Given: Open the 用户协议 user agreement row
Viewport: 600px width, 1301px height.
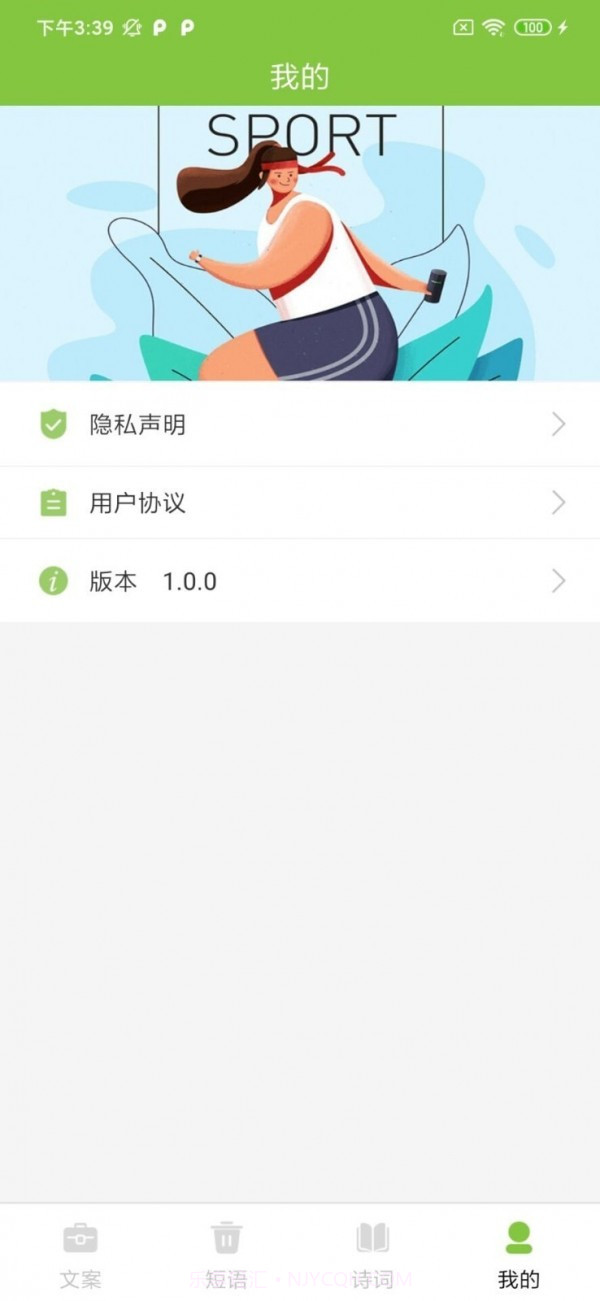Looking at the screenshot, I should [x=300, y=502].
